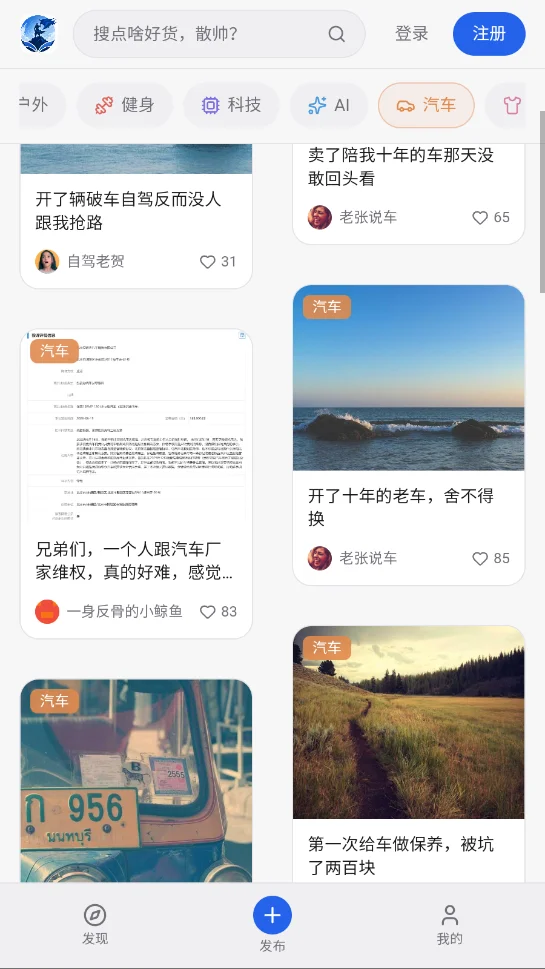
Task: Switch to the AI category chip
Action: coord(329,105)
